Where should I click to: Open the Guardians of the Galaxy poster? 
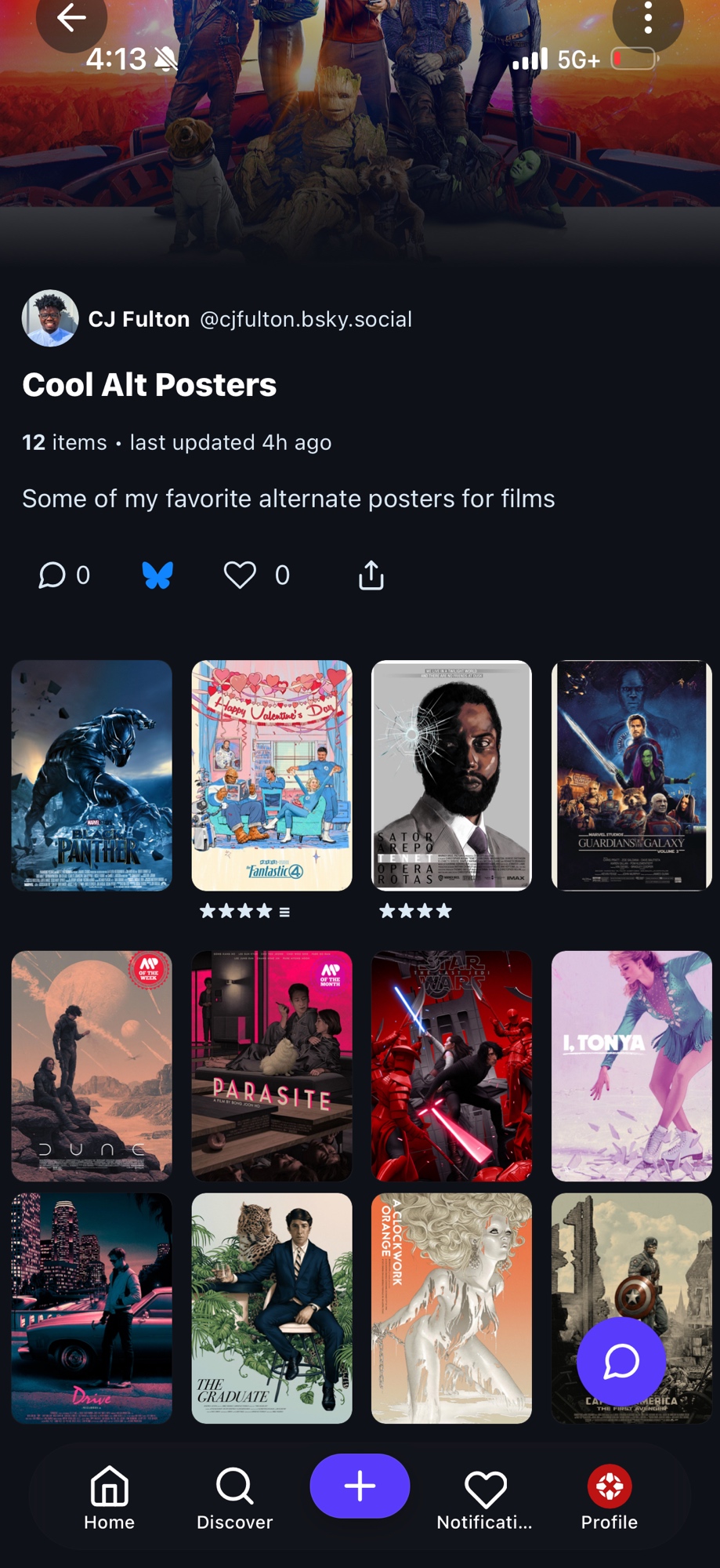click(x=631, y=775)
